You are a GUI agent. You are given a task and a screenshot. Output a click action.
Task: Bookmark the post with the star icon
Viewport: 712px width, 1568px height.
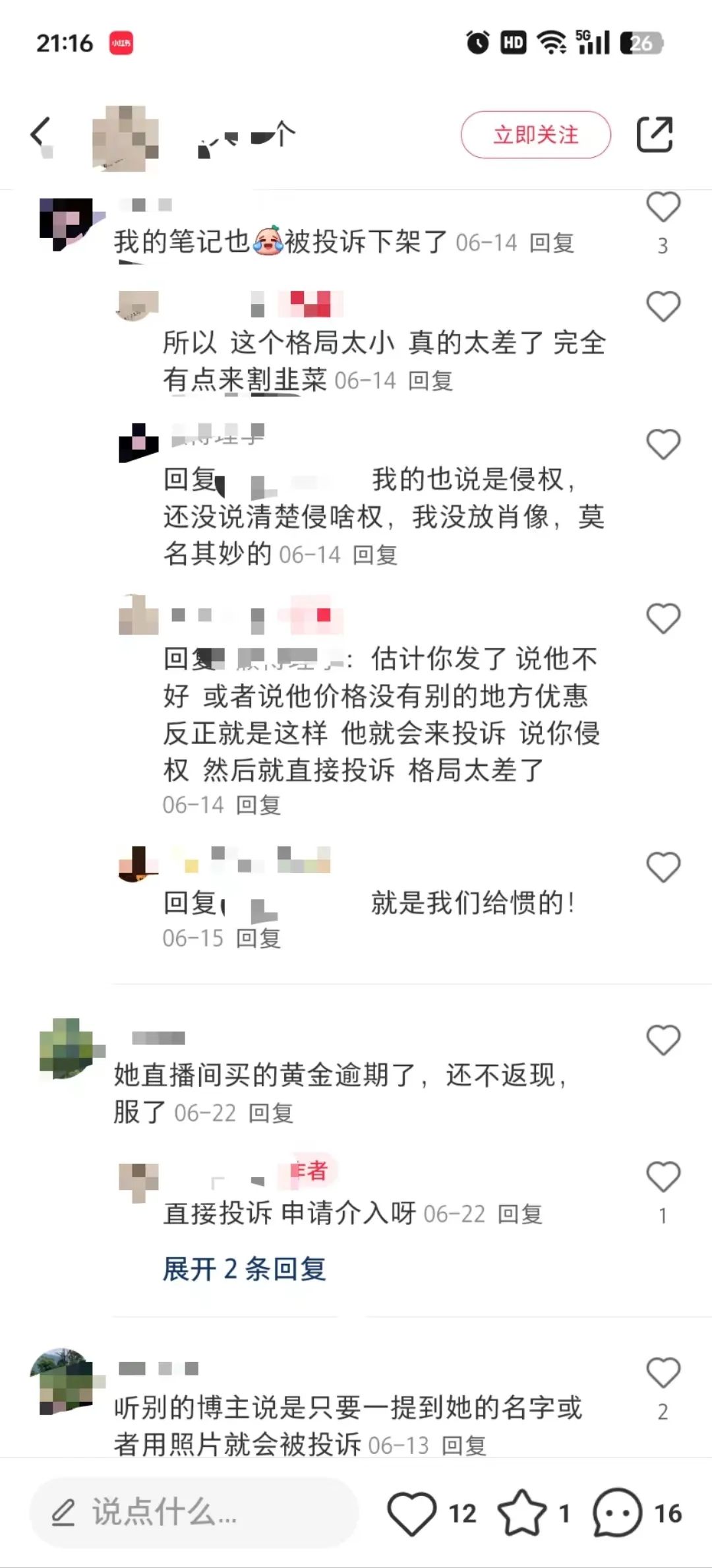pyautogui.click(x=521, y=1512)
